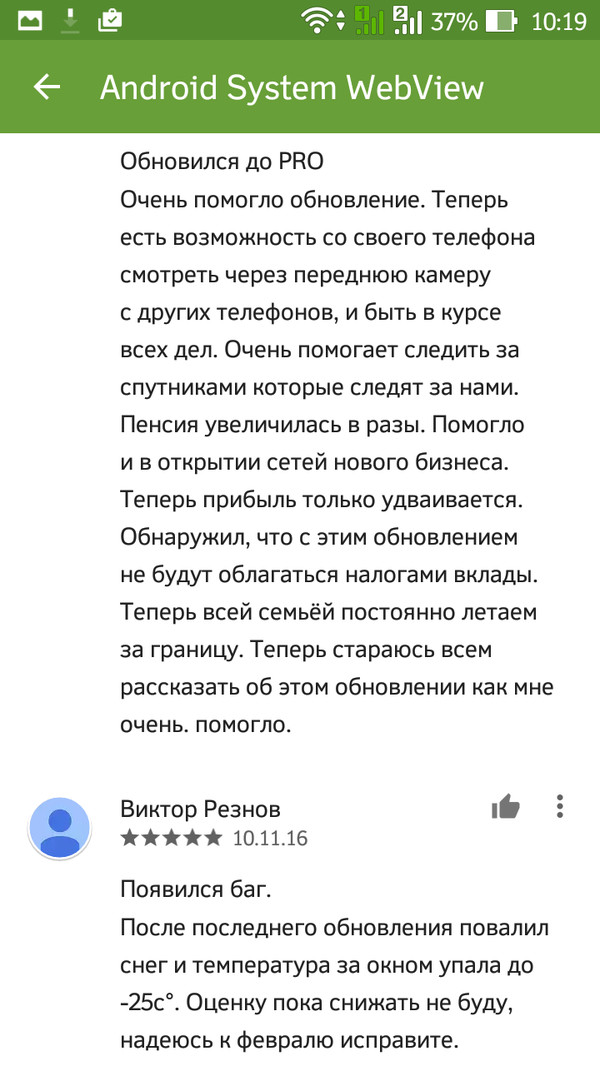
Task: Open overflow menu on Виктор Резнов's review
Action: [561, 806]
